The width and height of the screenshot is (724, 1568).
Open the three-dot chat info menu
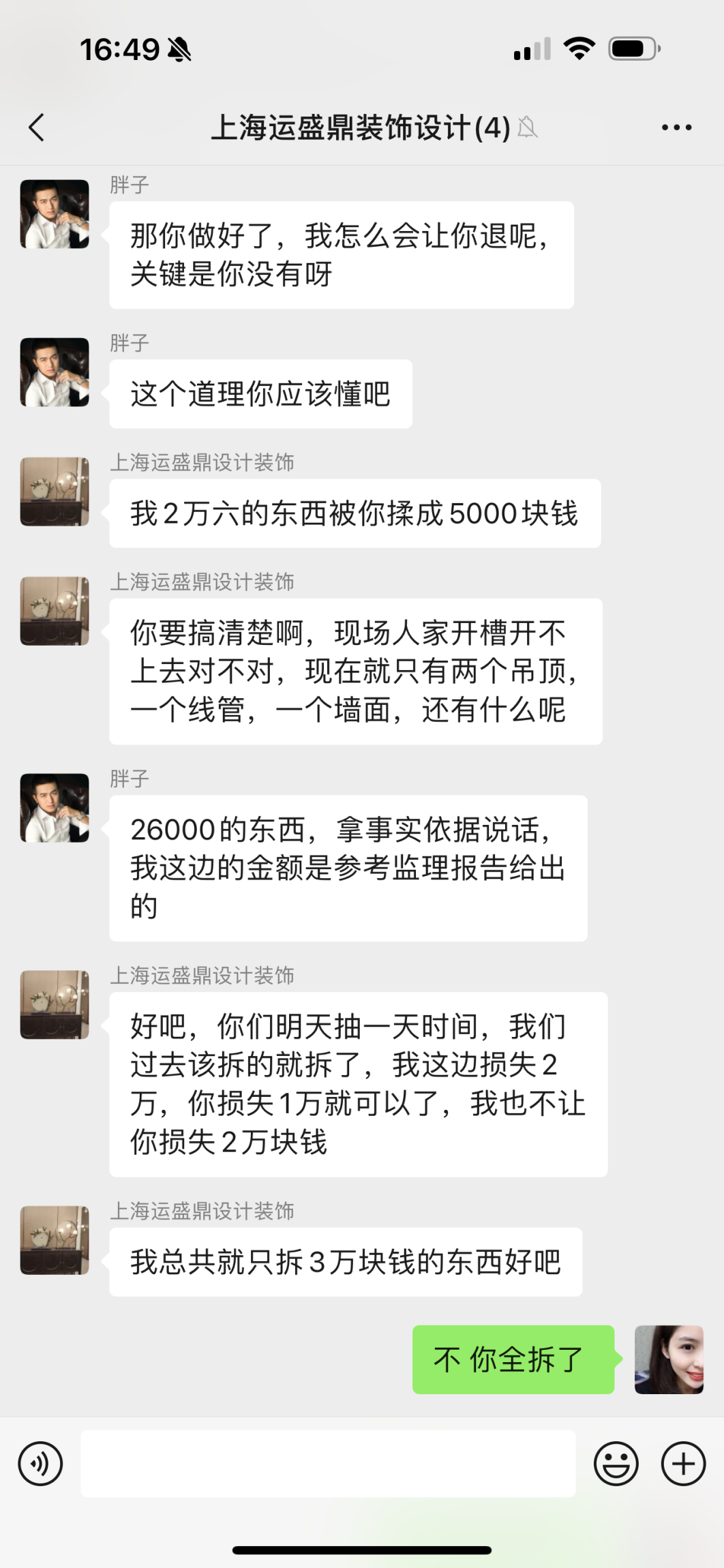click(x=676, y=127)
